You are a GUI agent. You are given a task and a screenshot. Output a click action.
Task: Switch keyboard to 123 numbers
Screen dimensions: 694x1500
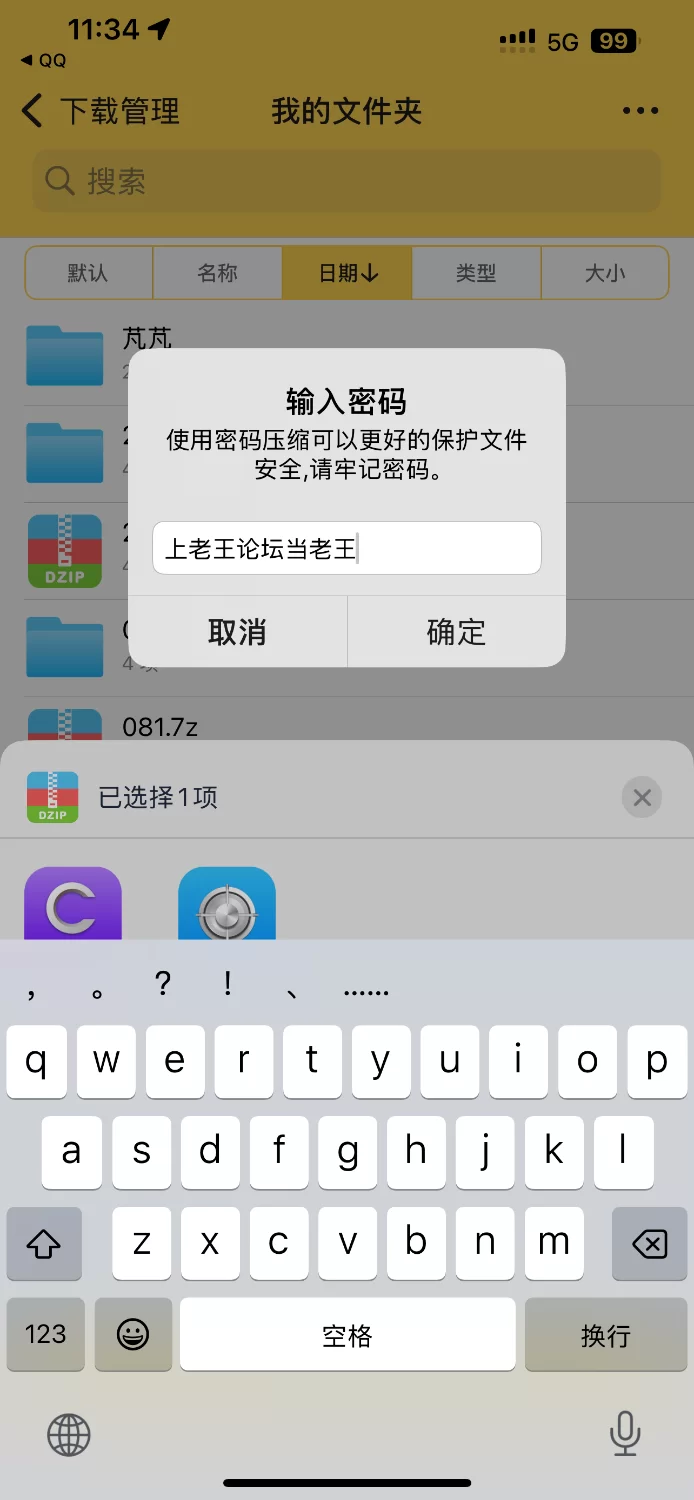[x=45, y=1335]
